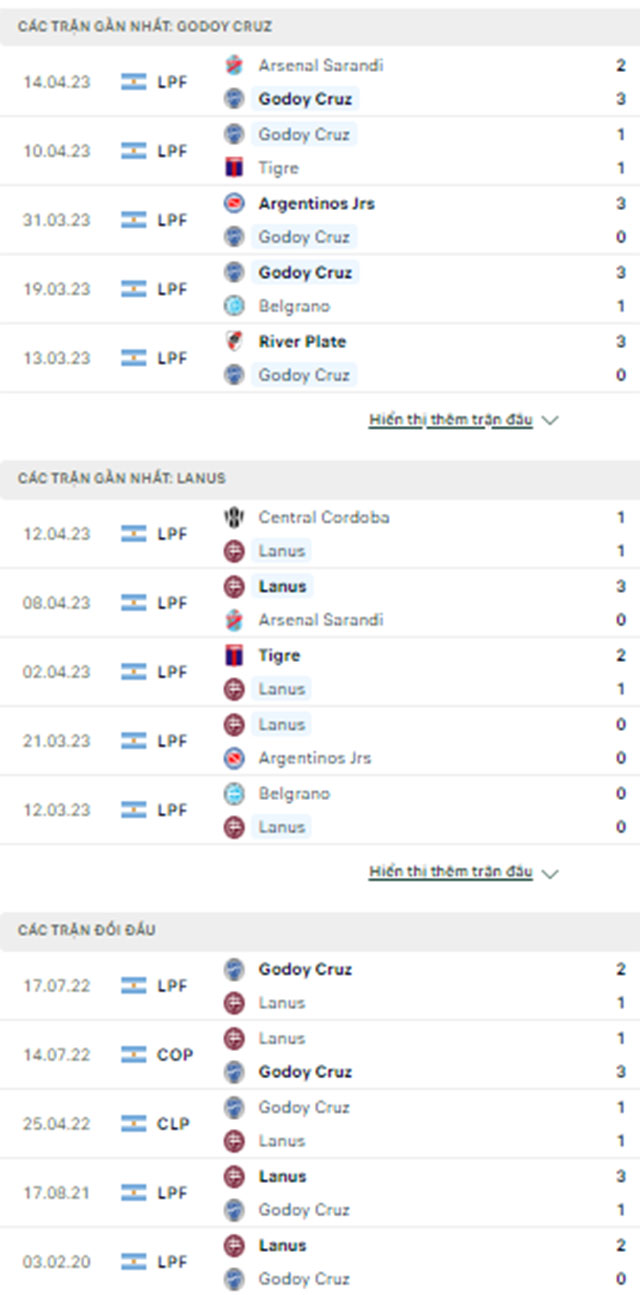Open Godoy Cruz vs Belgrano 19.03.23 match
Screen dimensions: 640x1295
tap(320, 289)
